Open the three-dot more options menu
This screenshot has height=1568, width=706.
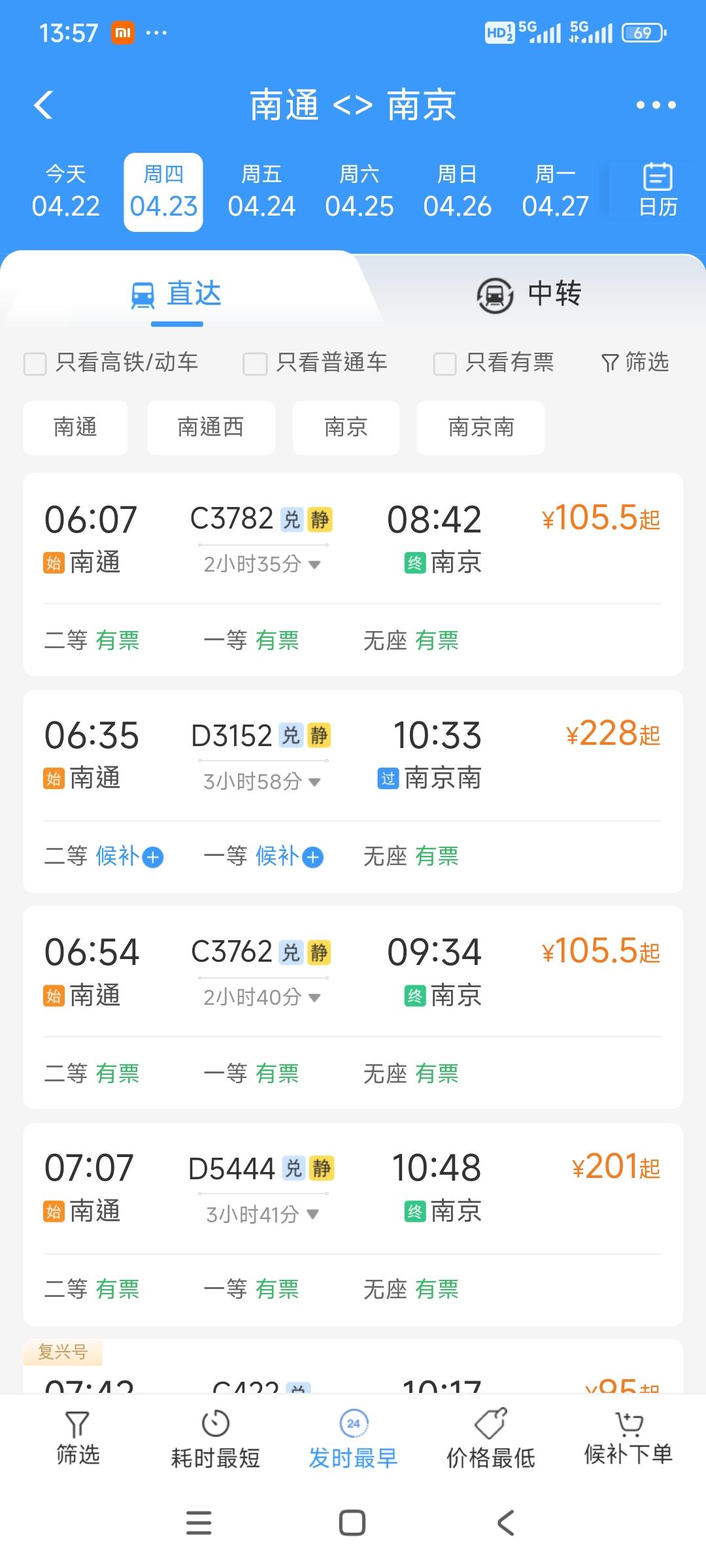coord(658,105)
